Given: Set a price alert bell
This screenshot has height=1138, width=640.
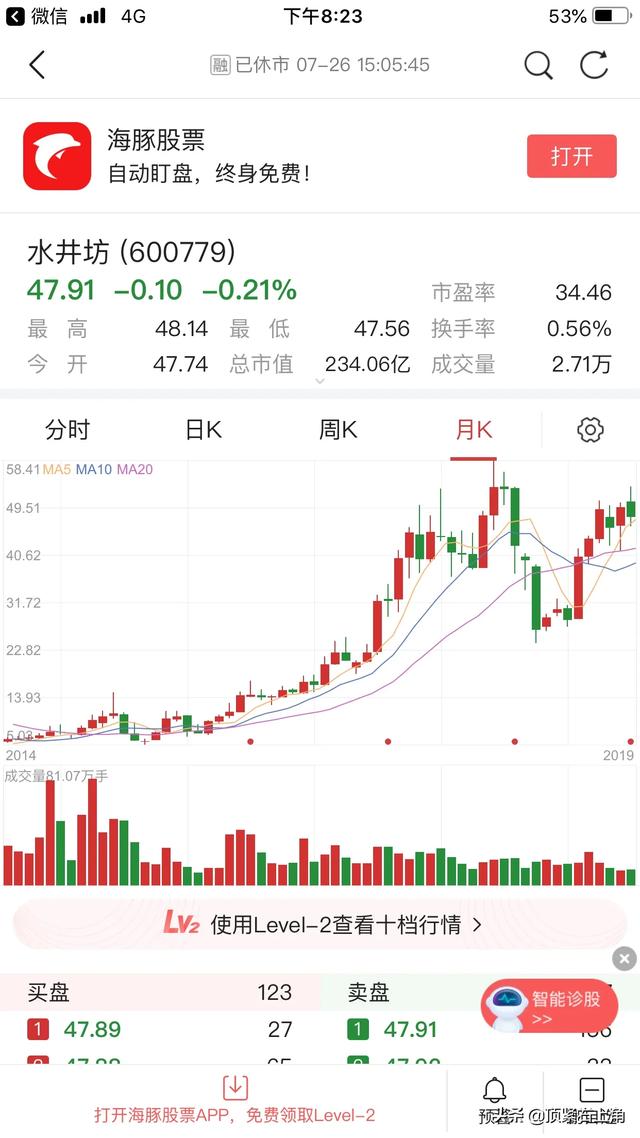Looking at the screenshot, I should (494, 1090).
